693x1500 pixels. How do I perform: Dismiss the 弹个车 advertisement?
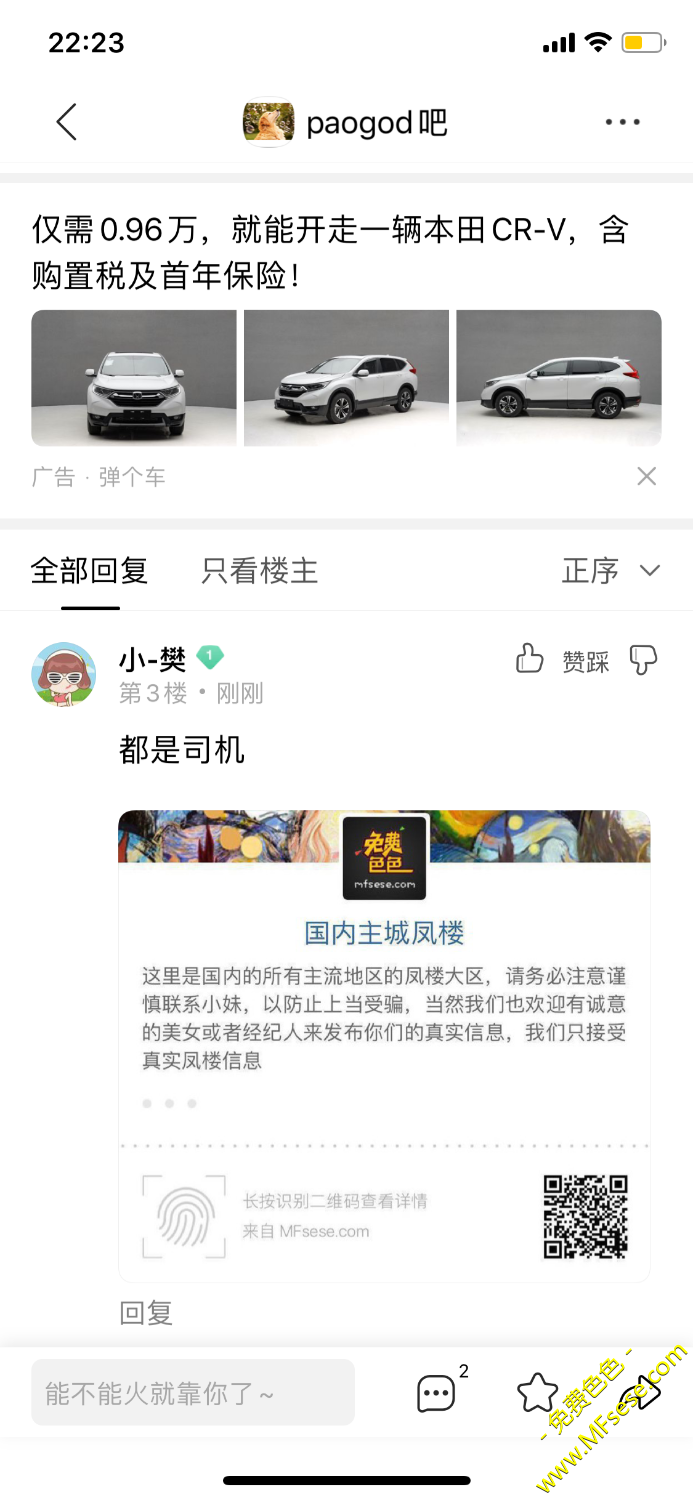(647, 476)
